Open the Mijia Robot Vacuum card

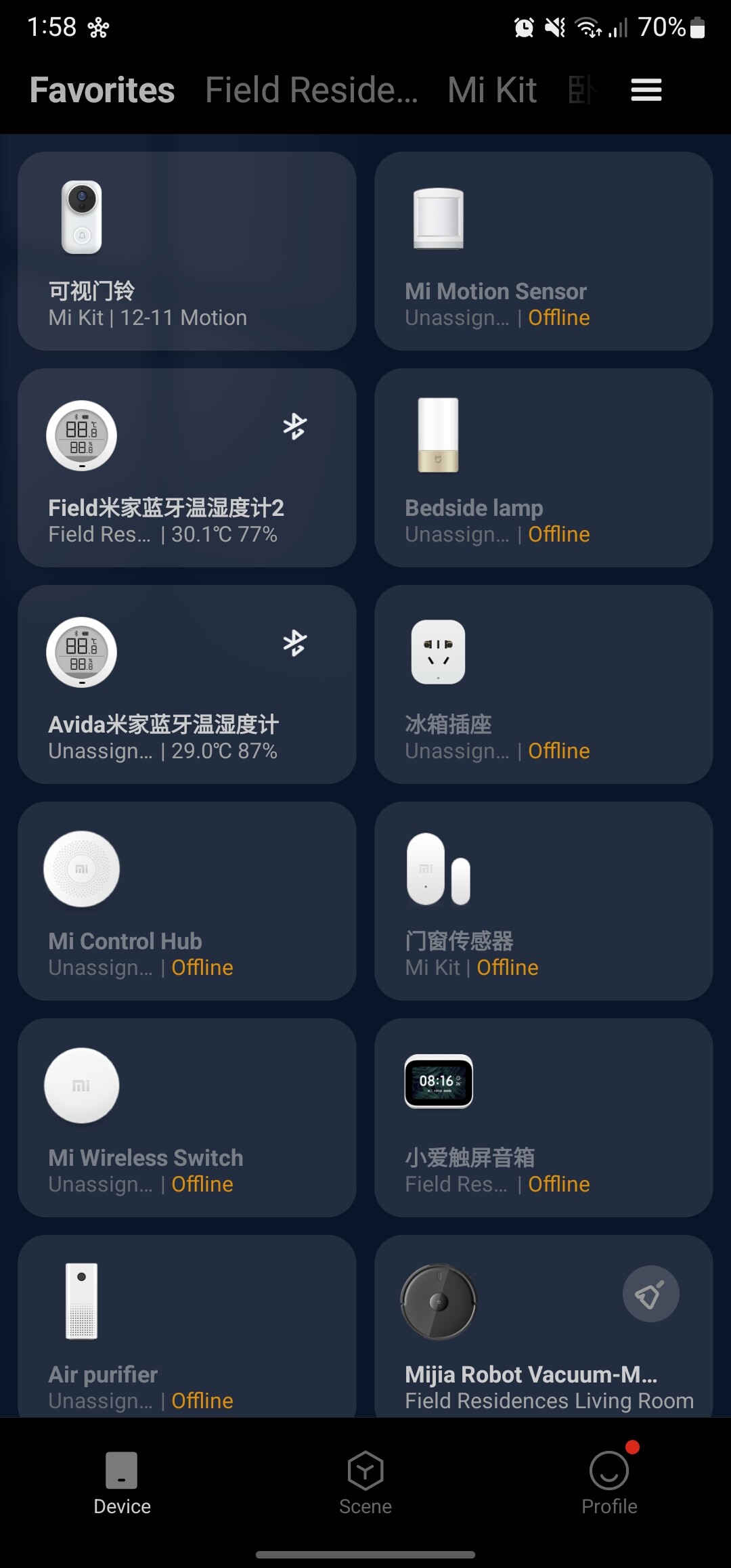[x=544, y=1326]
